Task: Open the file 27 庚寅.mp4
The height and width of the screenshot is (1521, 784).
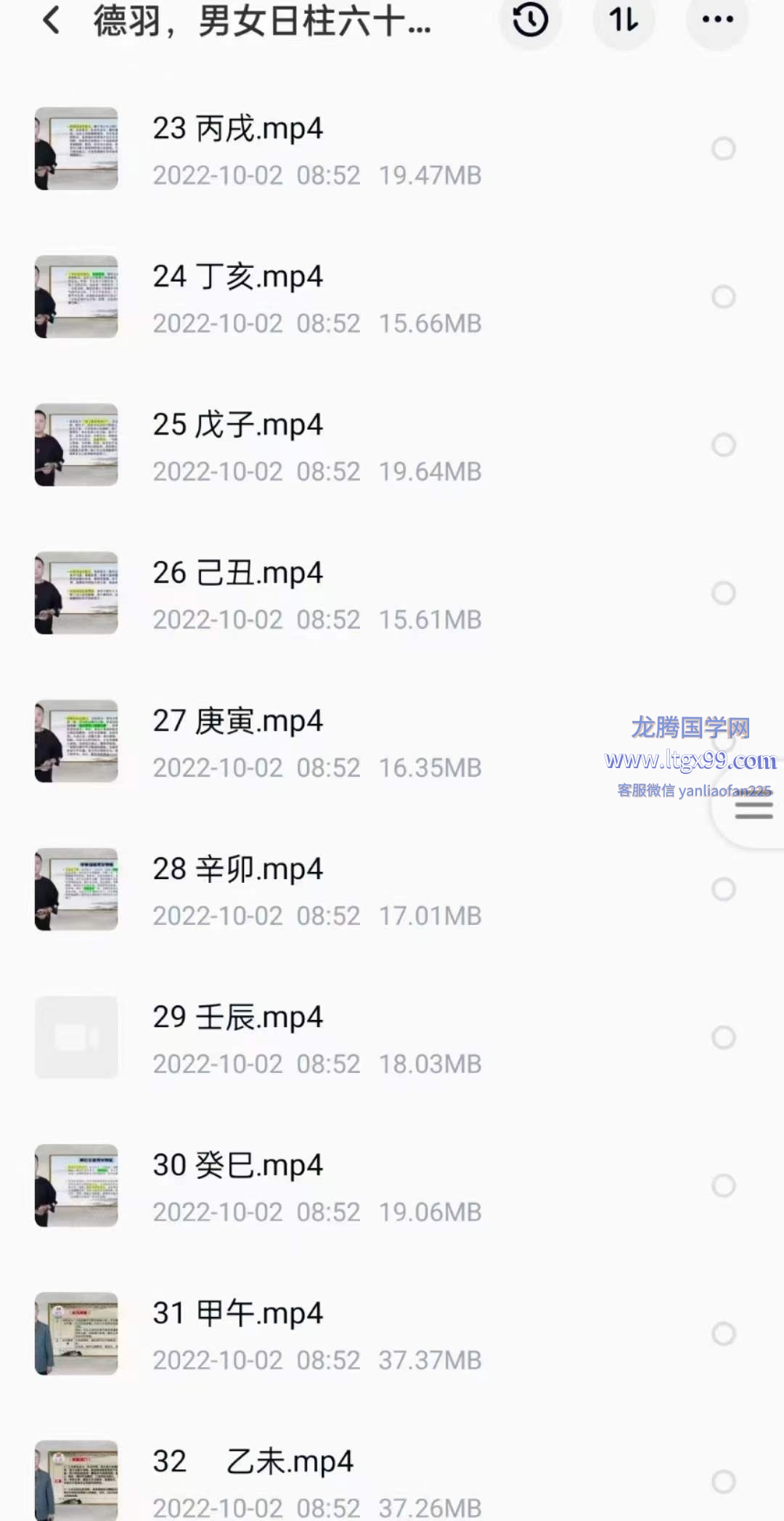Action: click(x=237, y=722)
